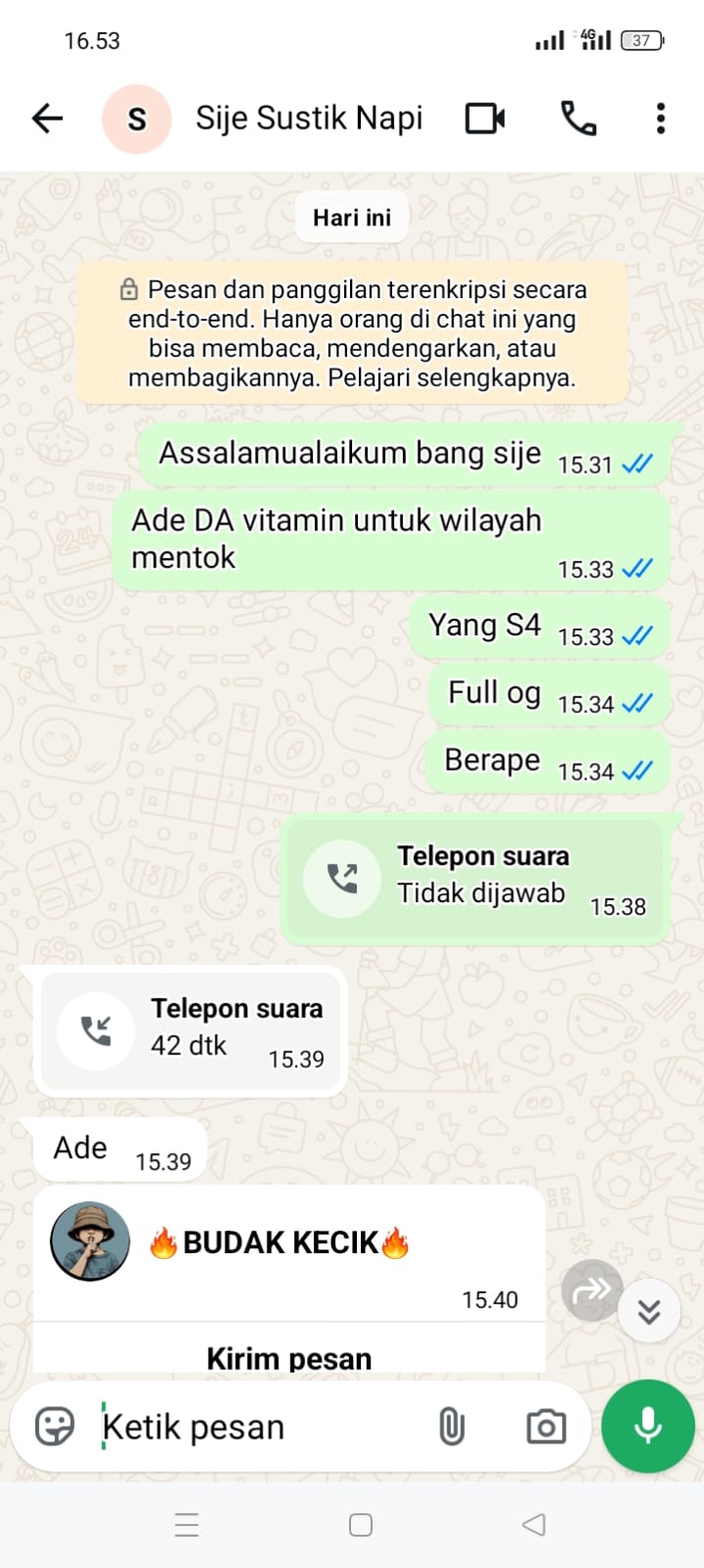Open the camera from the message bar

tap(546, 1427)
